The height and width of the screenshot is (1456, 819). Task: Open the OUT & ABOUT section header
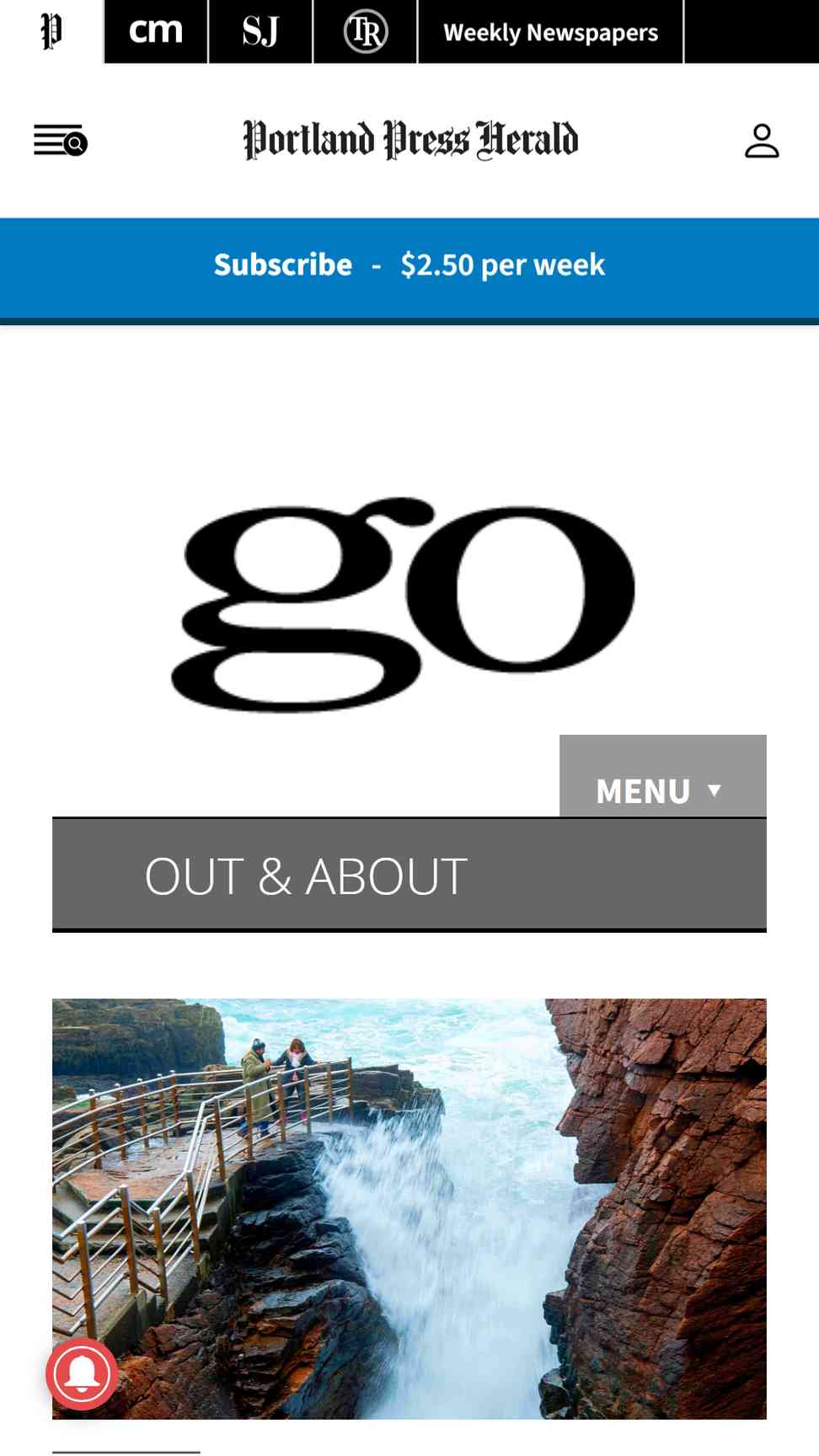tap(409, 875)
